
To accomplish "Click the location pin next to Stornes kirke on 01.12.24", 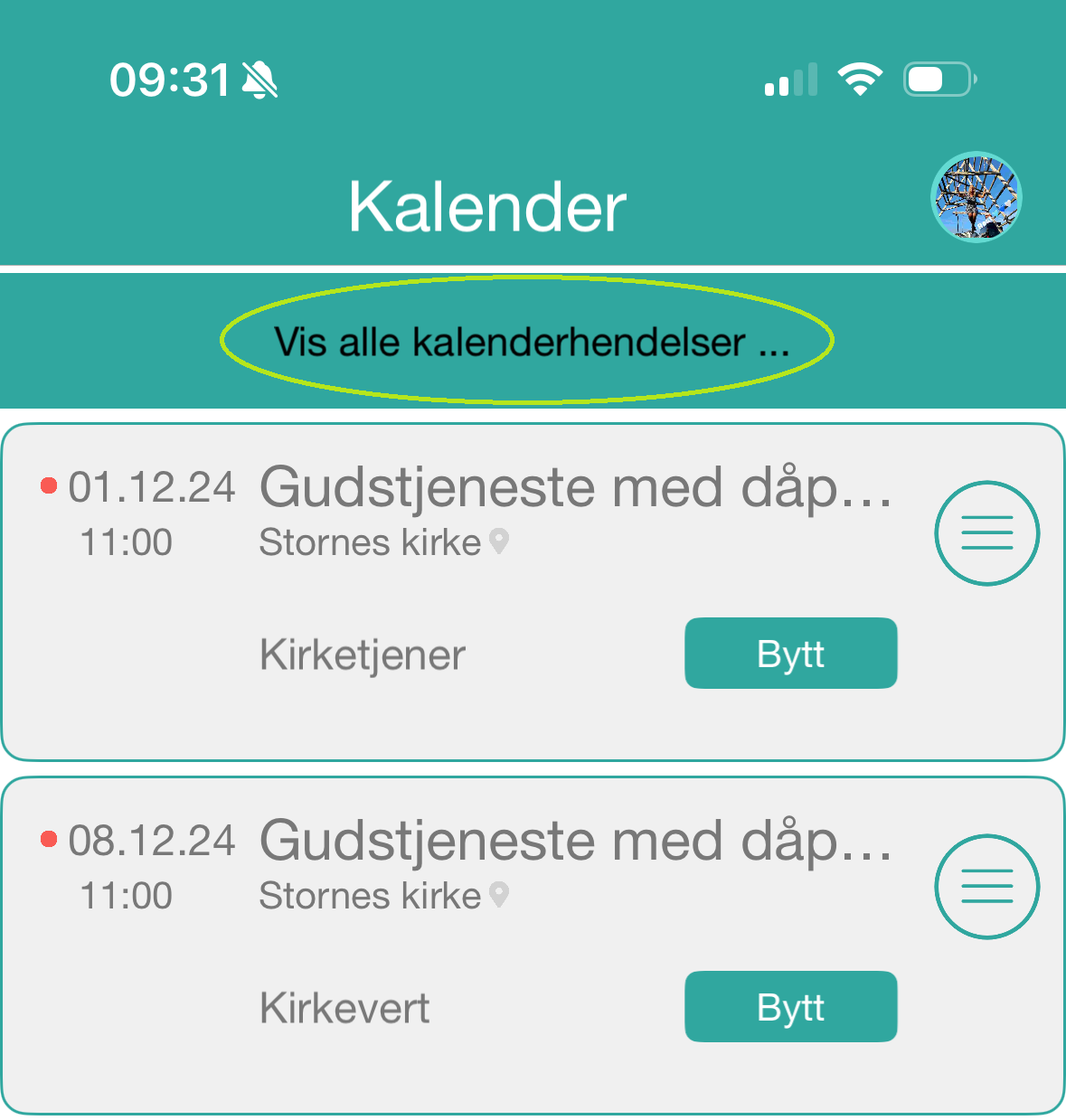I will (x=498, y=542).
